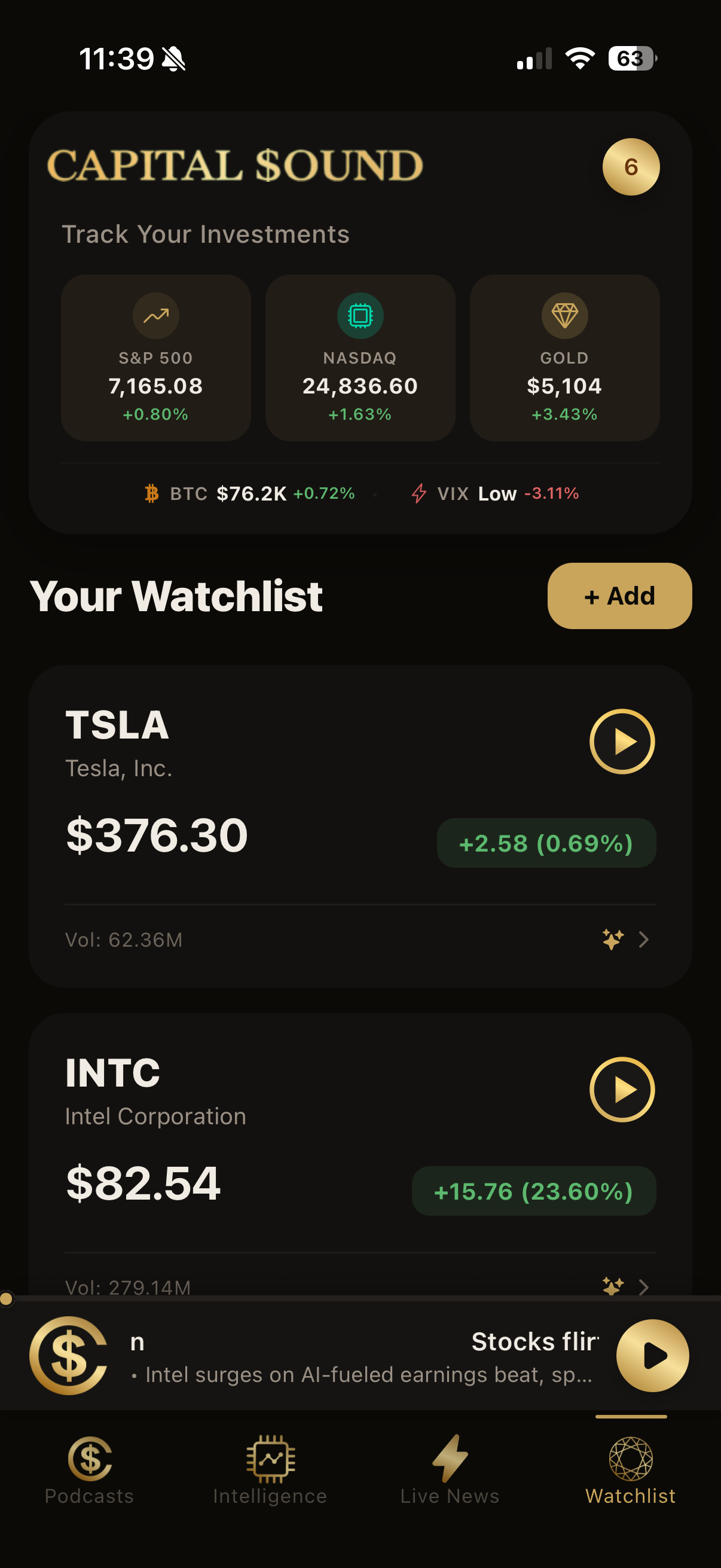
Task: Play the mini player episode
Action: coord(652,1355)
